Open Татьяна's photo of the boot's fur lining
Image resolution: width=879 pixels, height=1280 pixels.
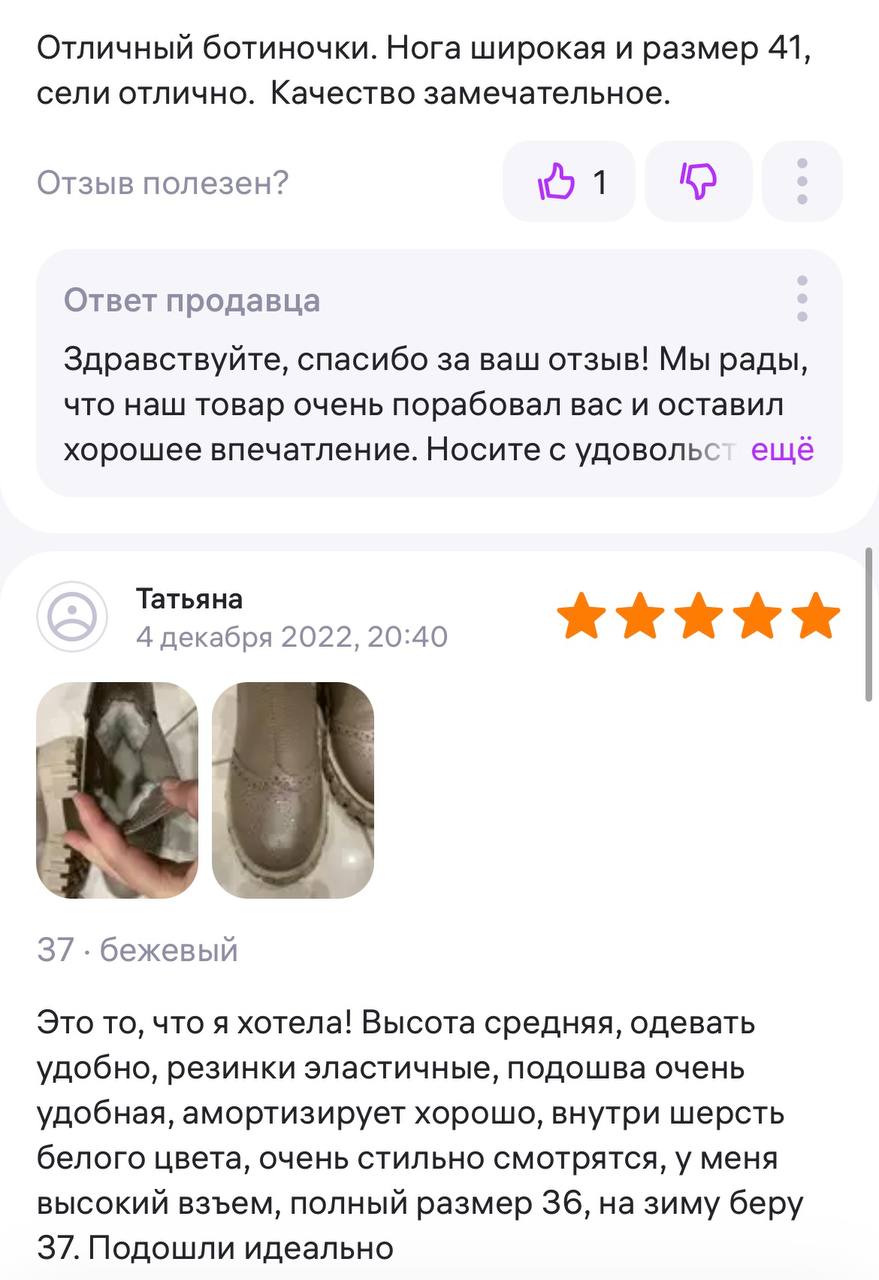click(x=117, y=790)
